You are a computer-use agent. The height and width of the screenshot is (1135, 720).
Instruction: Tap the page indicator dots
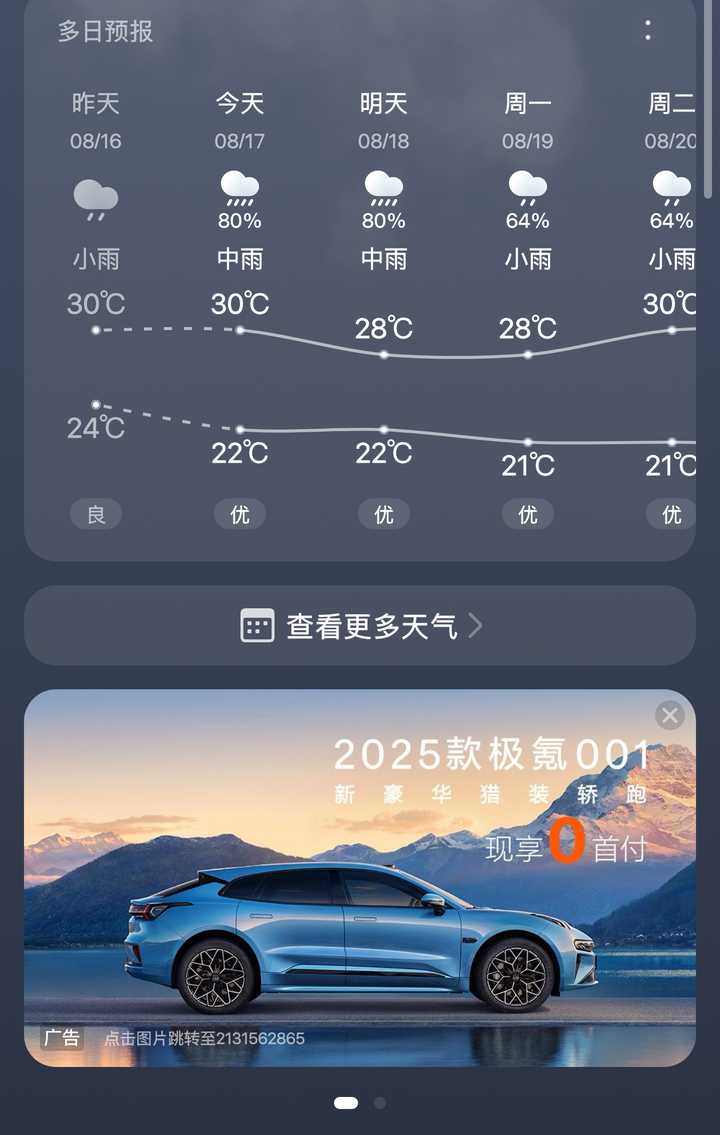point(360,1103)
